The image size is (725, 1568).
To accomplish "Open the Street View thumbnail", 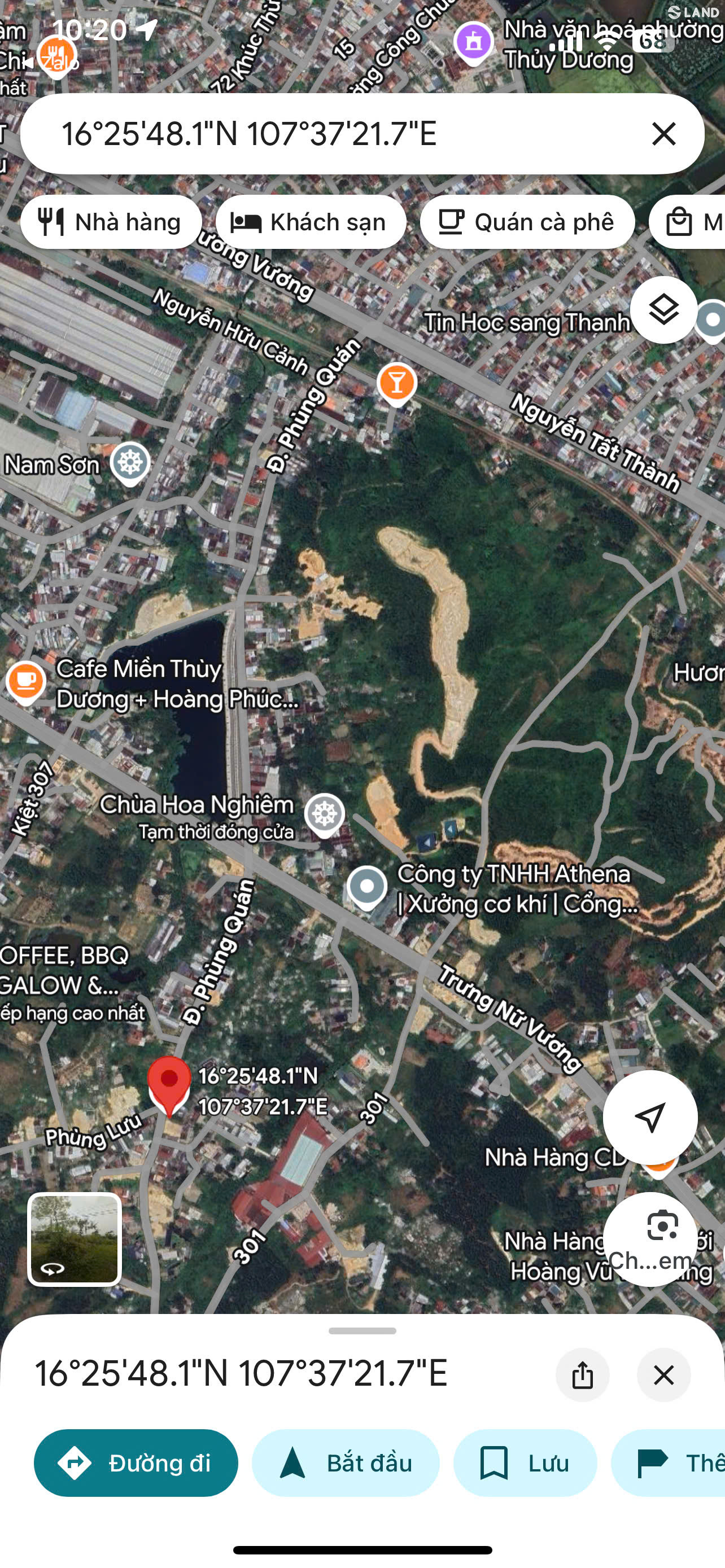I will tap(75, 1239).
